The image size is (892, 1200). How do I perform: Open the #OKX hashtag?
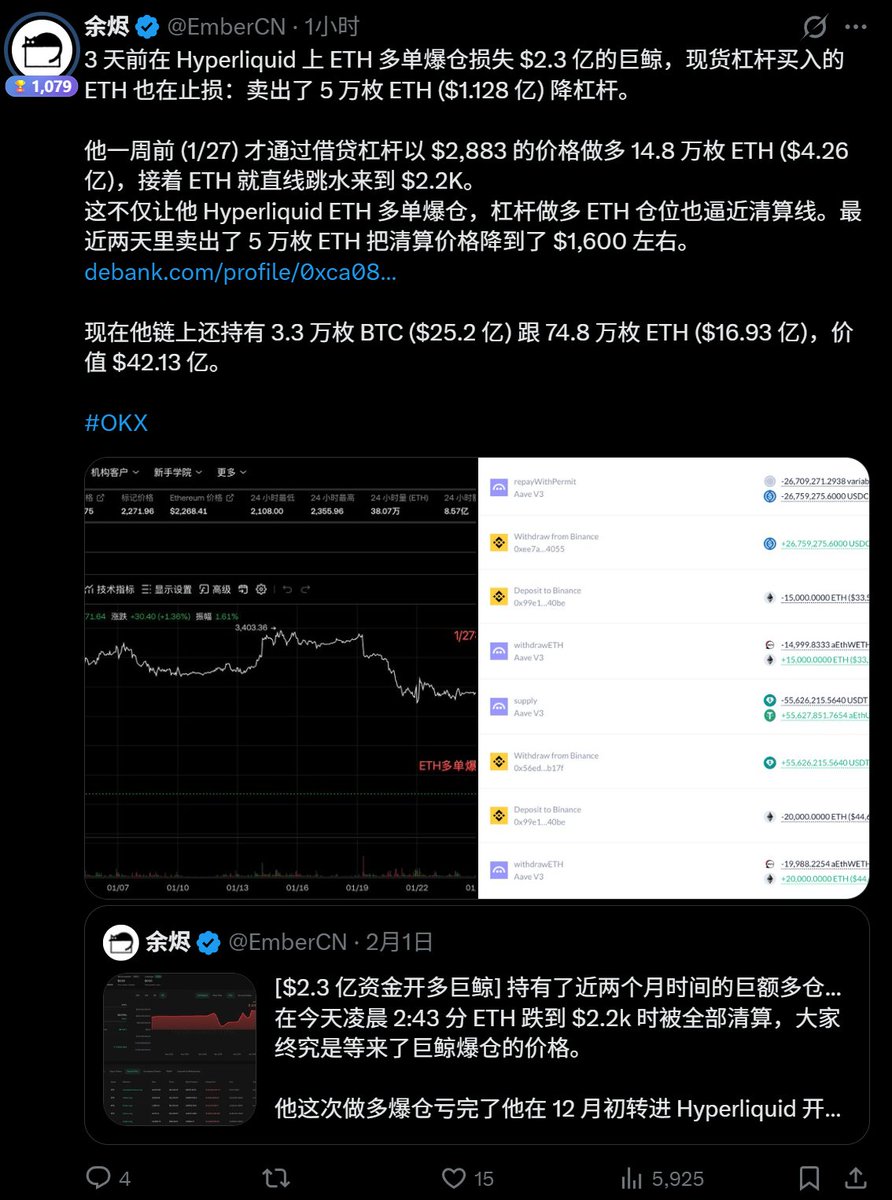tap(116, 422)
